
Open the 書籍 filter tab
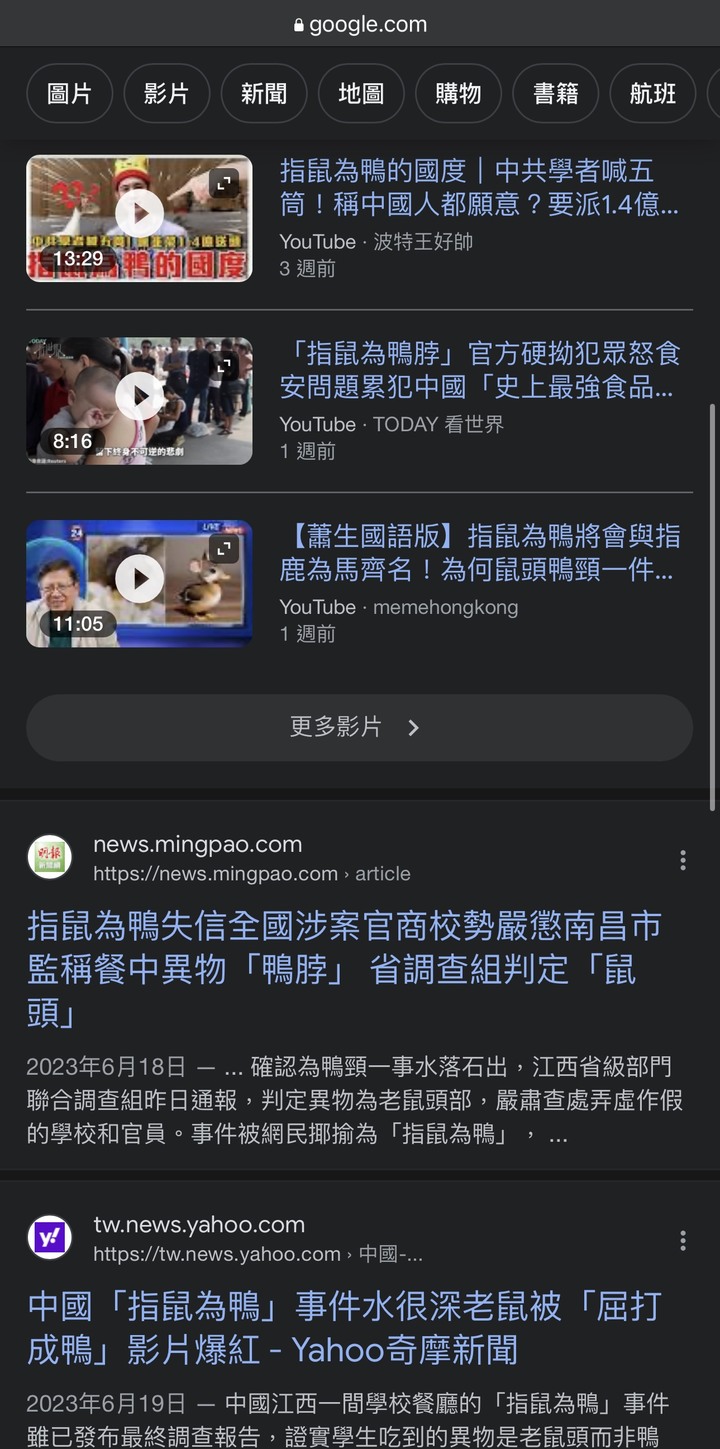coord(556,94)
